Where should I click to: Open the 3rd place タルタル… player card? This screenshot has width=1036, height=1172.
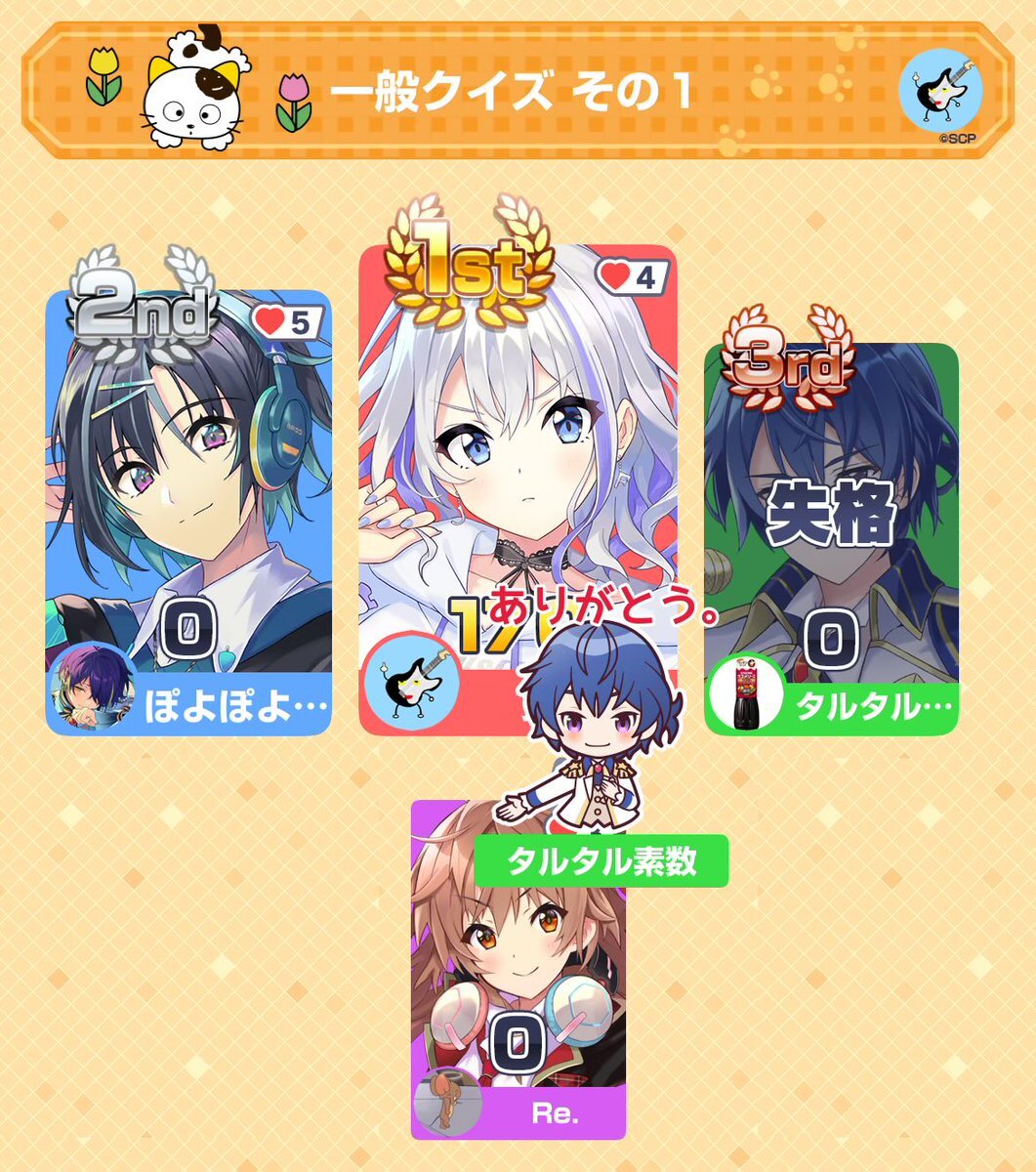pyautogui.click(x=831, y=537)
